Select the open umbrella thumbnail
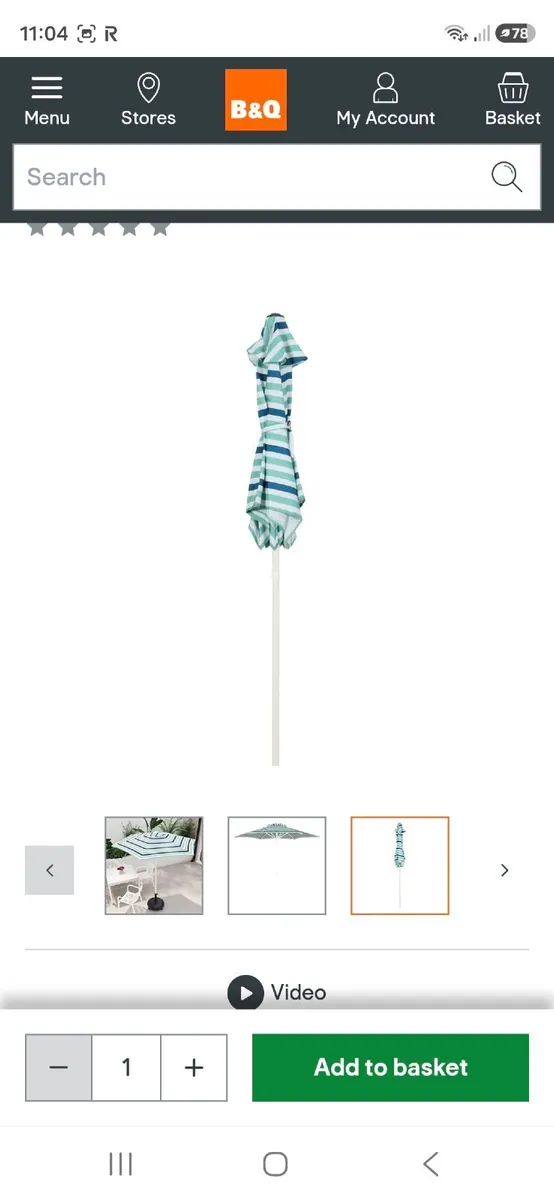554x1200 pixels. point(277,866)
